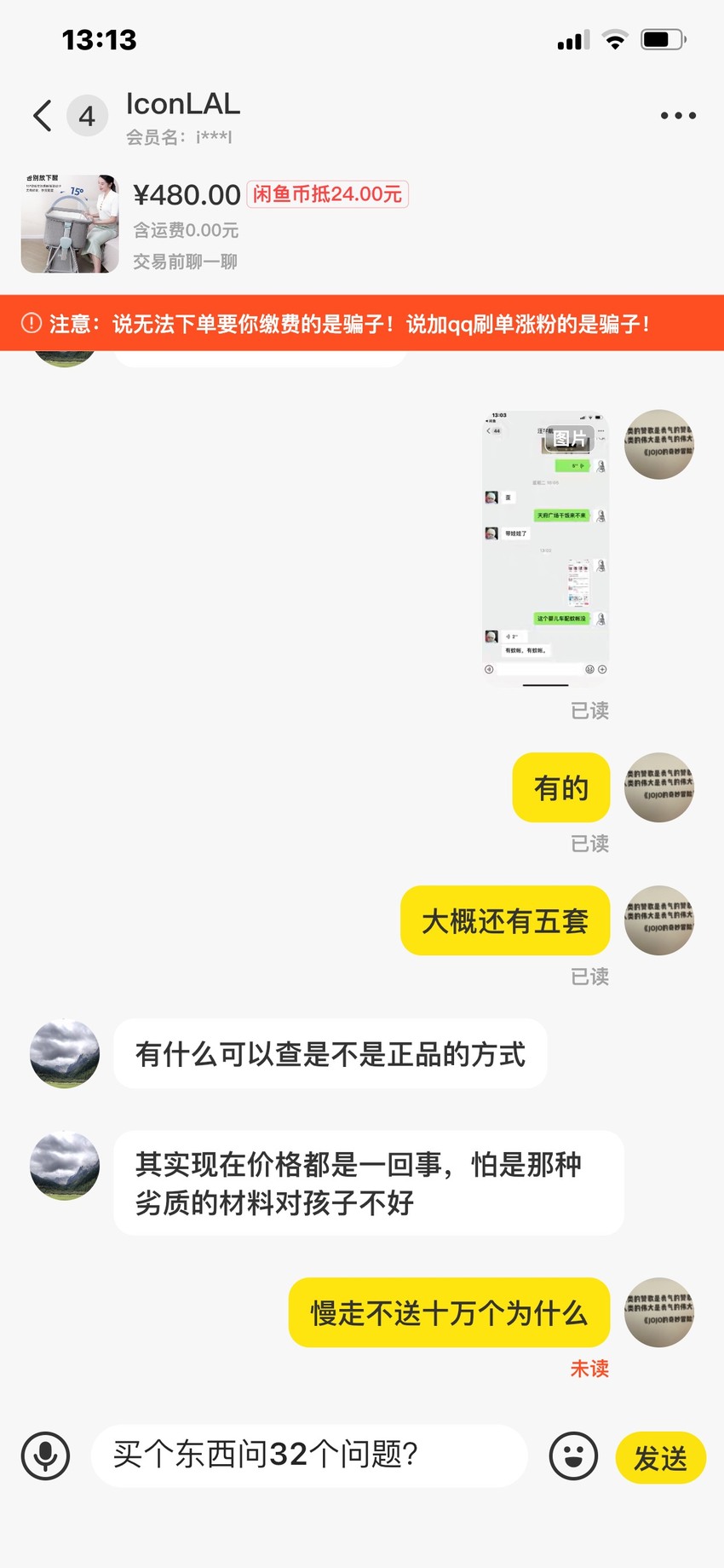Screen dimensions: 724x1568
Task: Tap the microphone voice input icon
Action: pyautogui.click(x=45, y=1456)
